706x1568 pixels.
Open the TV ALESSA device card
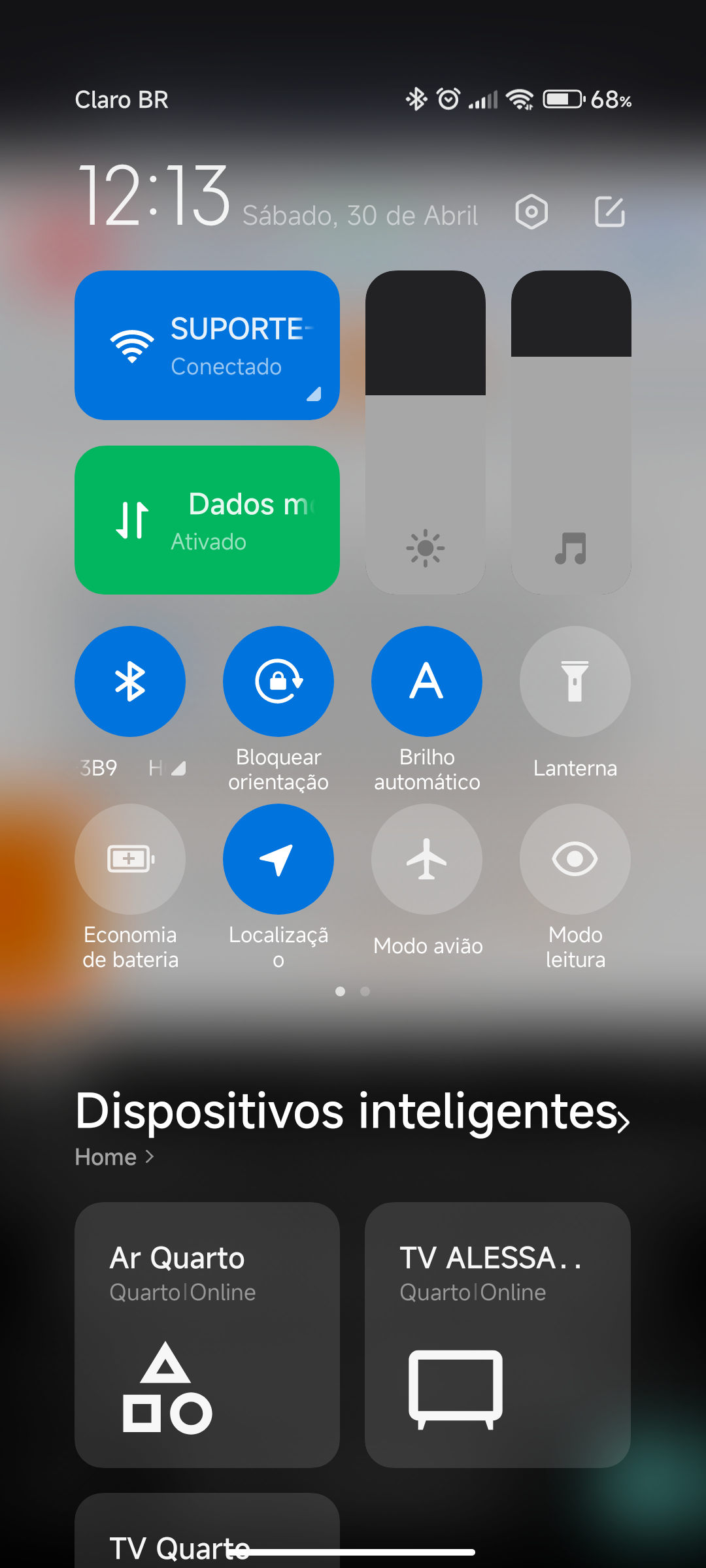click(x=497, y=1335)
